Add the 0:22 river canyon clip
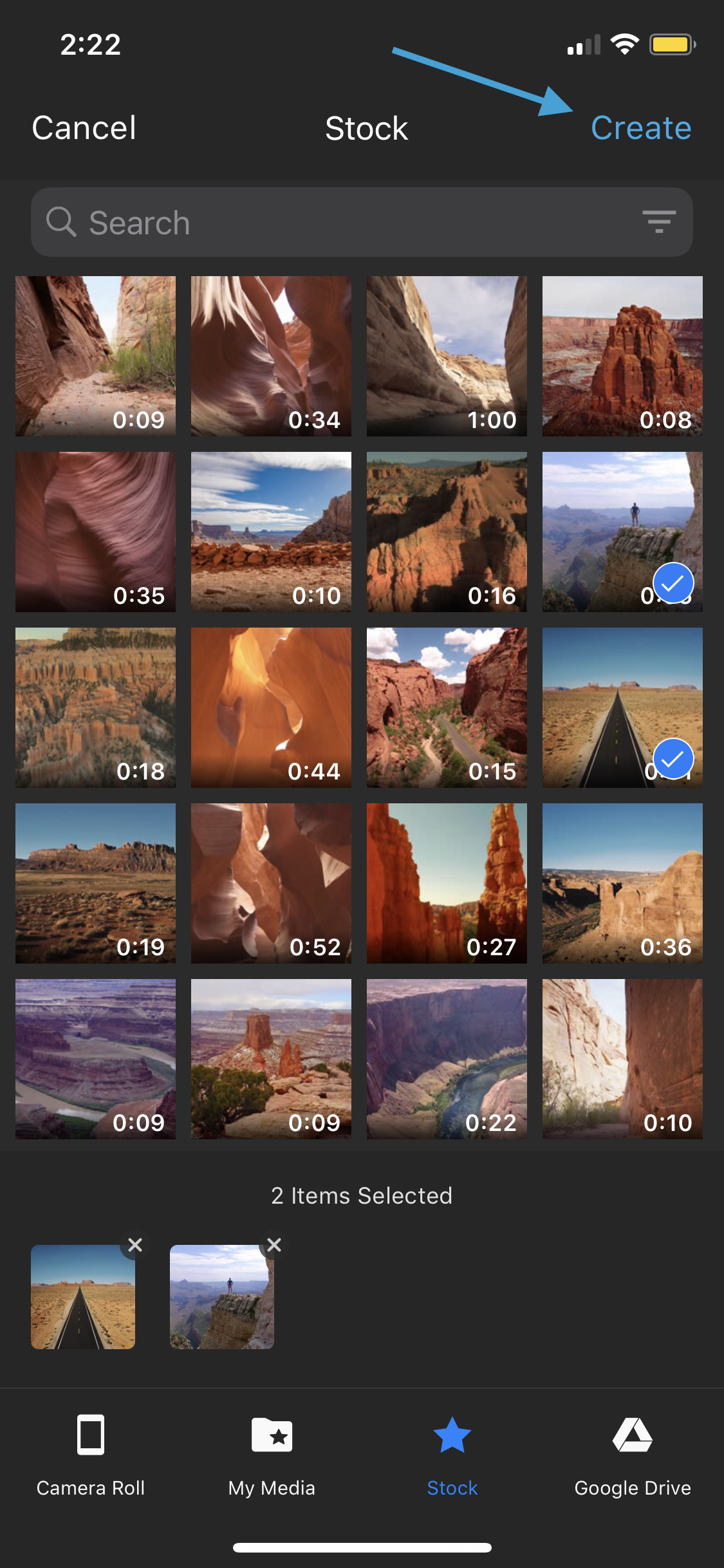The width and height of the screenshot is (724, 1568). [447, 1059]
